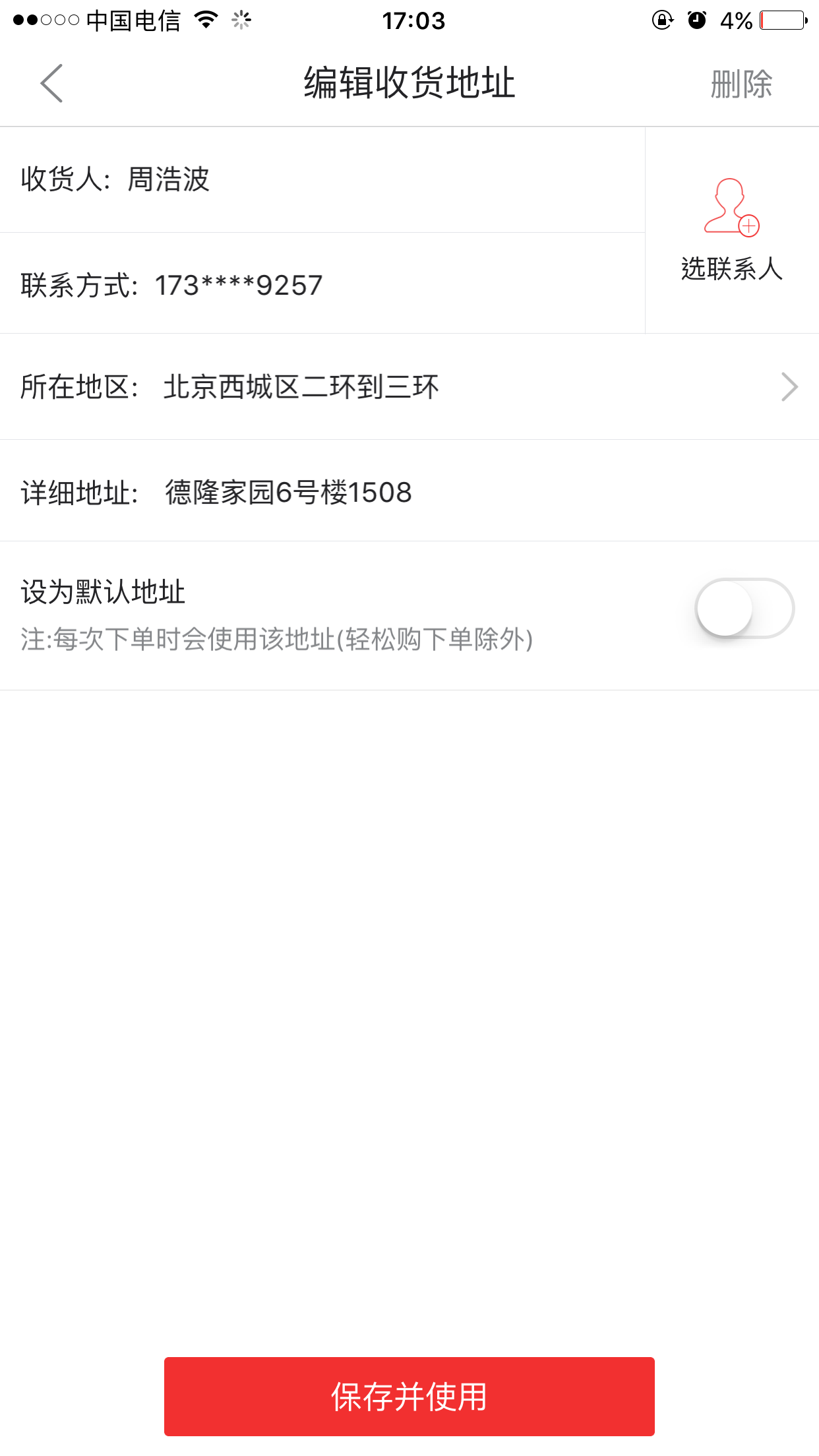Open the 所在地区 region selector

409,387
